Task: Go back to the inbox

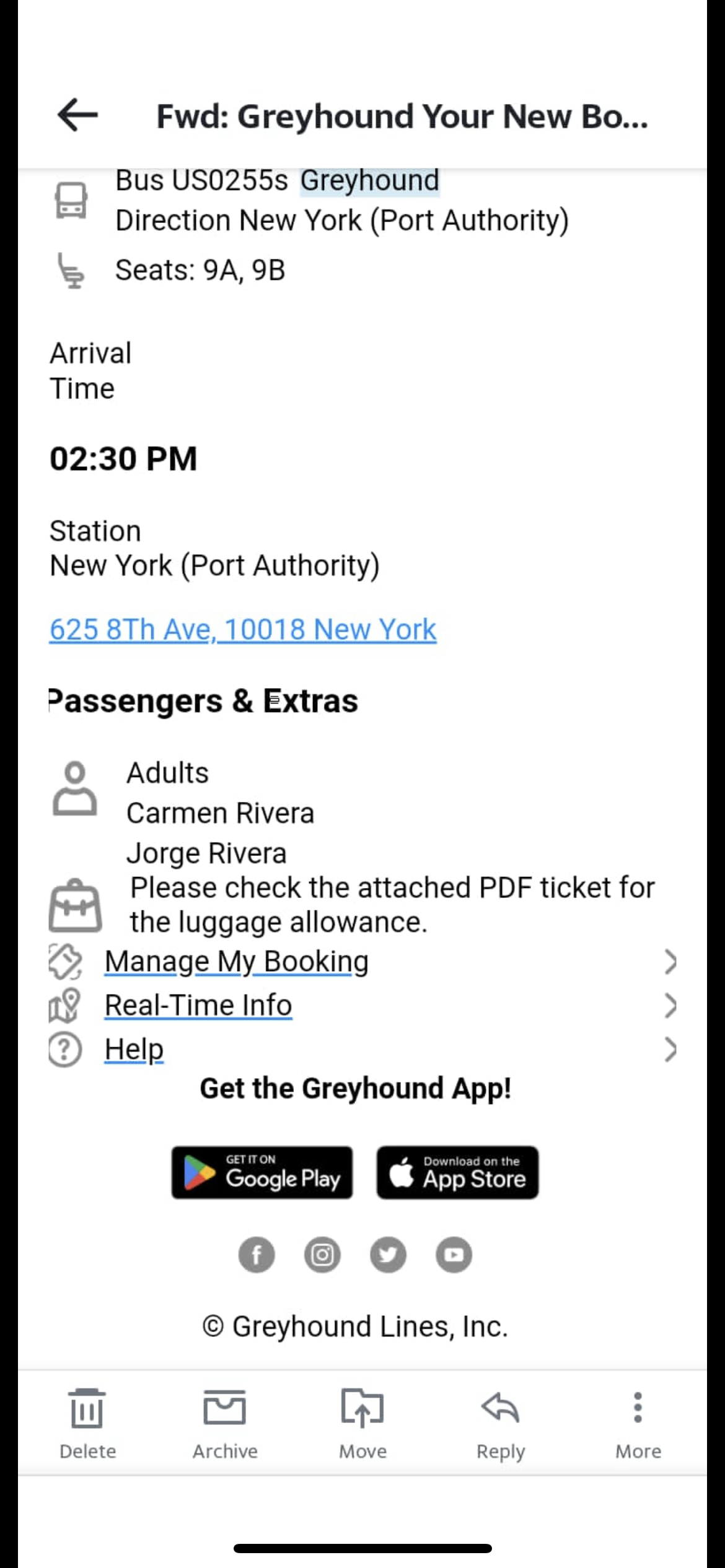Action: 77,115
